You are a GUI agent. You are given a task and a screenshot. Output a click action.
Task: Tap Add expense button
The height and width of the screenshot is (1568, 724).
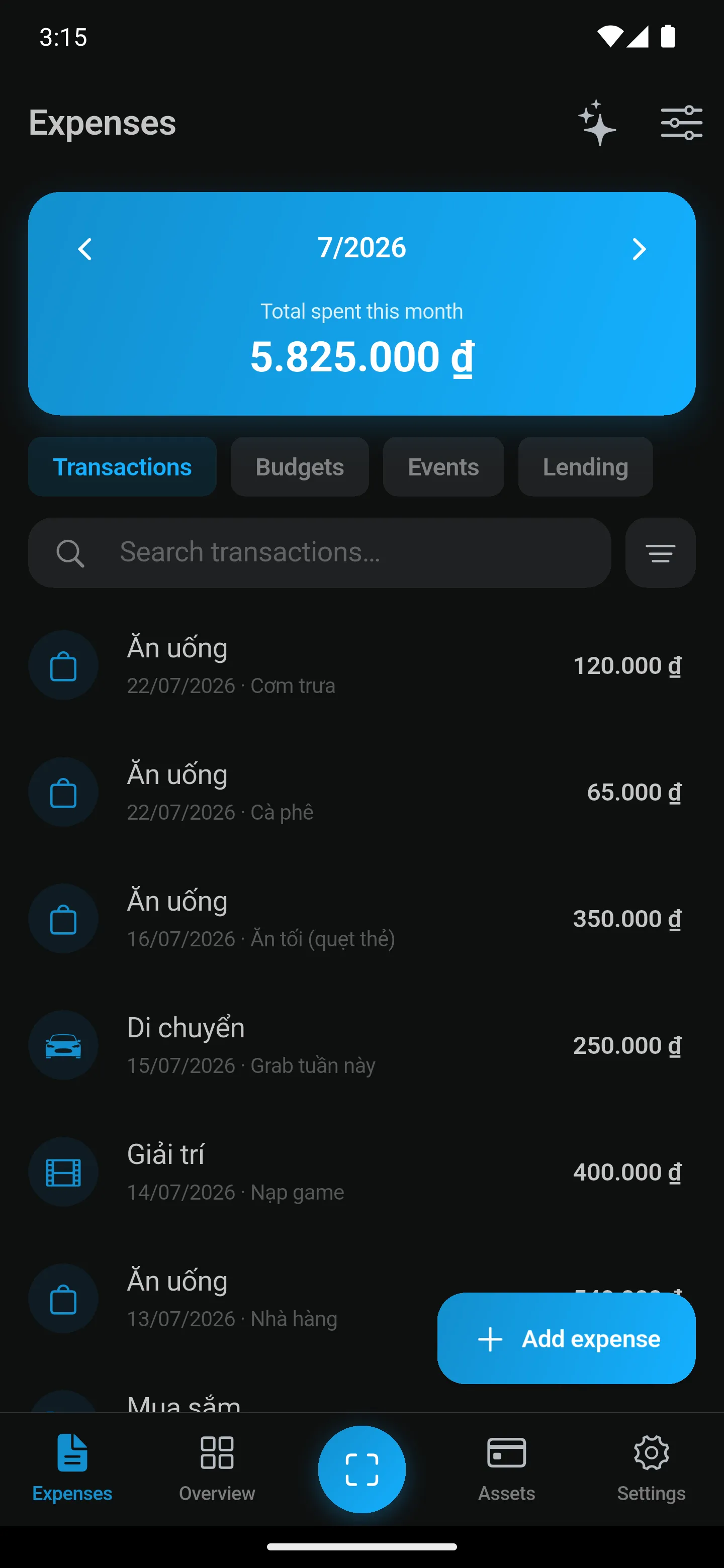pyautogui.click(x=566, y=1339)
